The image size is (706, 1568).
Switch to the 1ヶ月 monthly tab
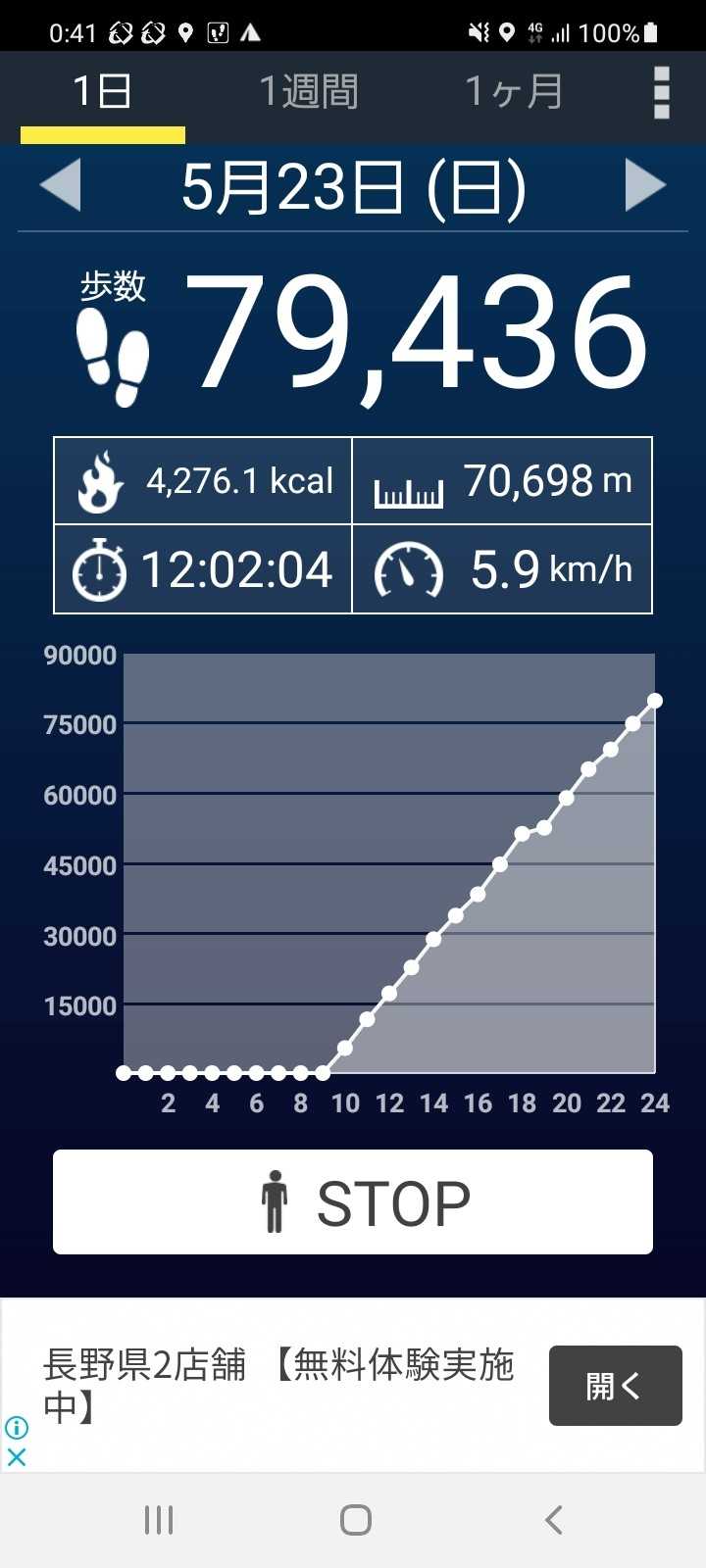pos(514,92)
